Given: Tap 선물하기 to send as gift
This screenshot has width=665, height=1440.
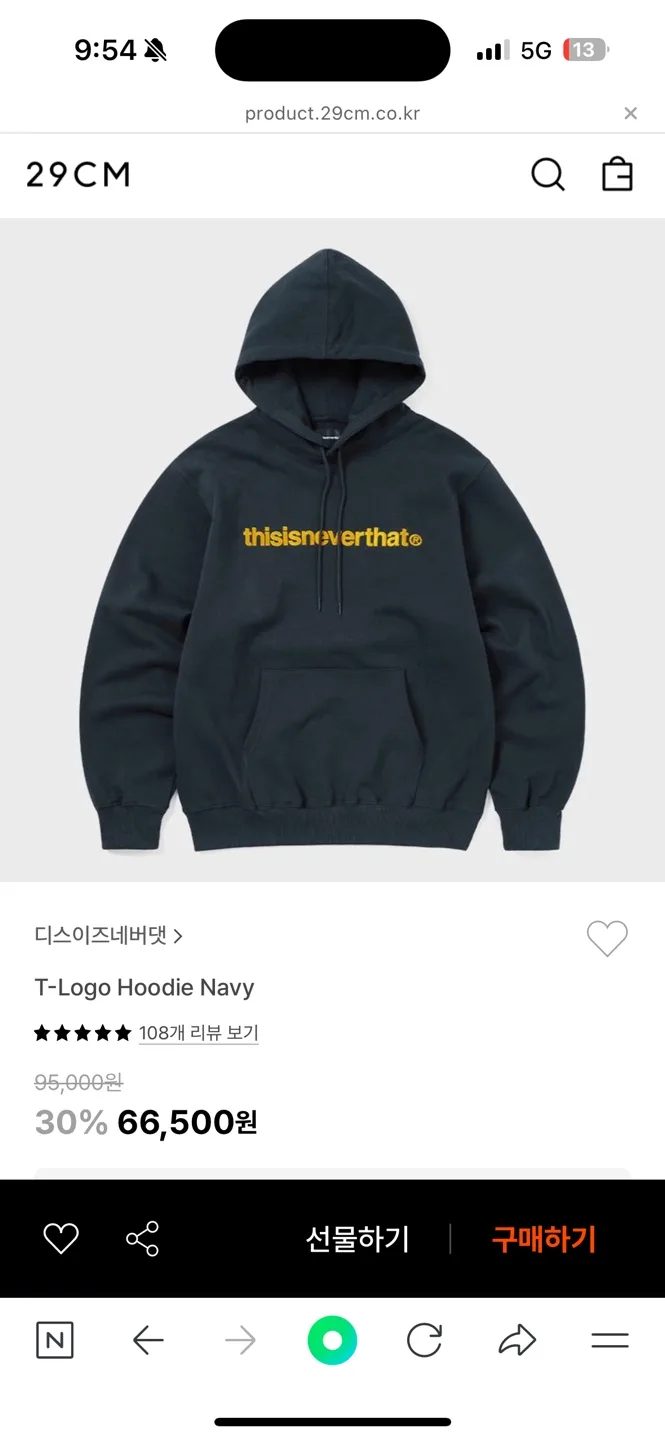Looking at the screenshot, I should pyautogui.click(x=357, y=1239).
